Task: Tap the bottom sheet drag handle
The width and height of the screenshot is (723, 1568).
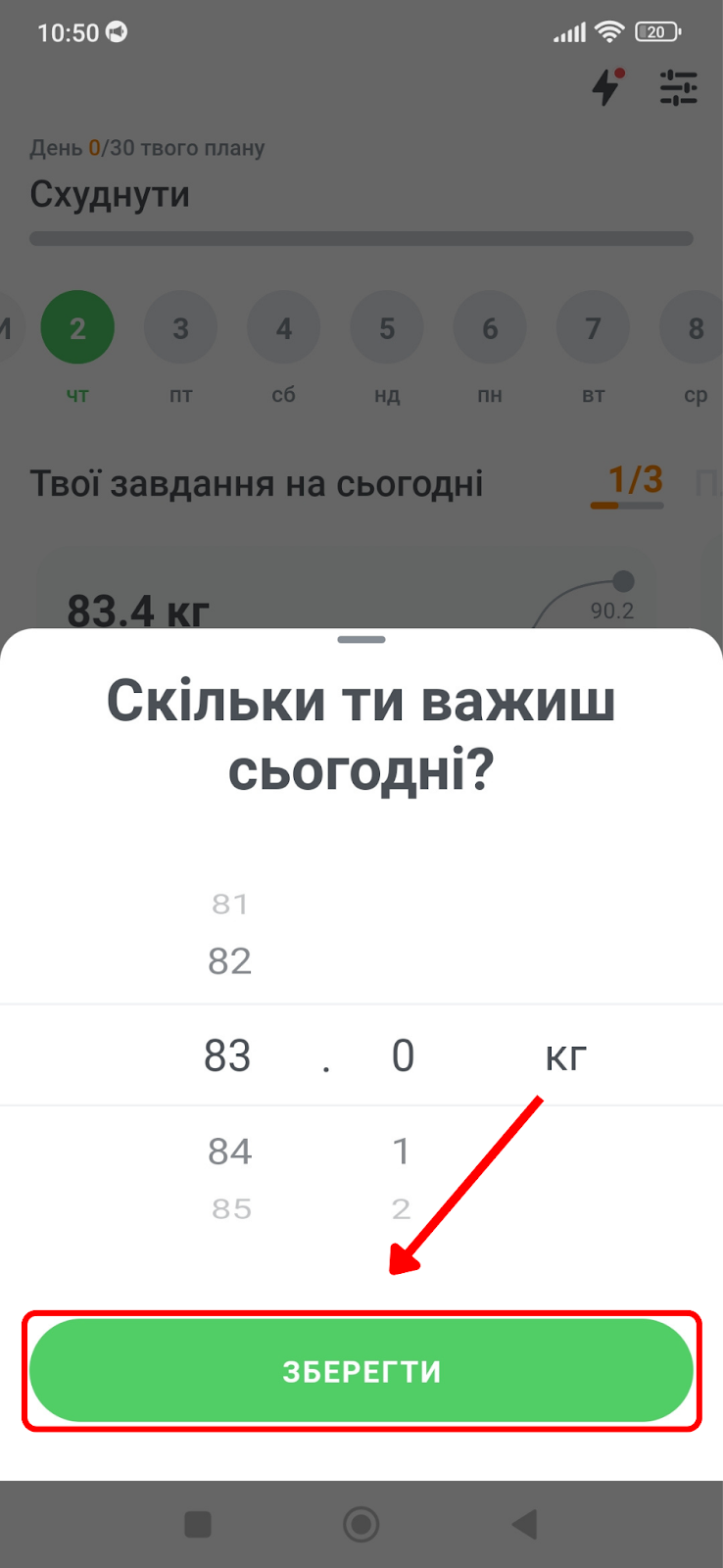Action: (361, 639)
